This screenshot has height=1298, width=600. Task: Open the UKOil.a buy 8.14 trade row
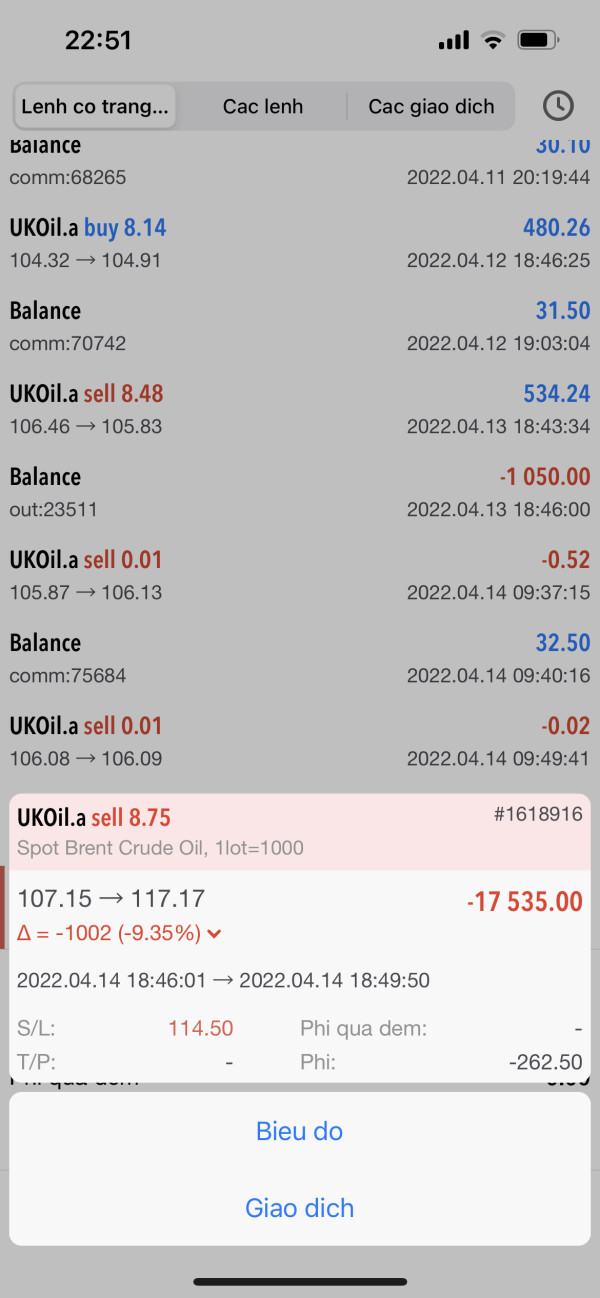point(299,243)
